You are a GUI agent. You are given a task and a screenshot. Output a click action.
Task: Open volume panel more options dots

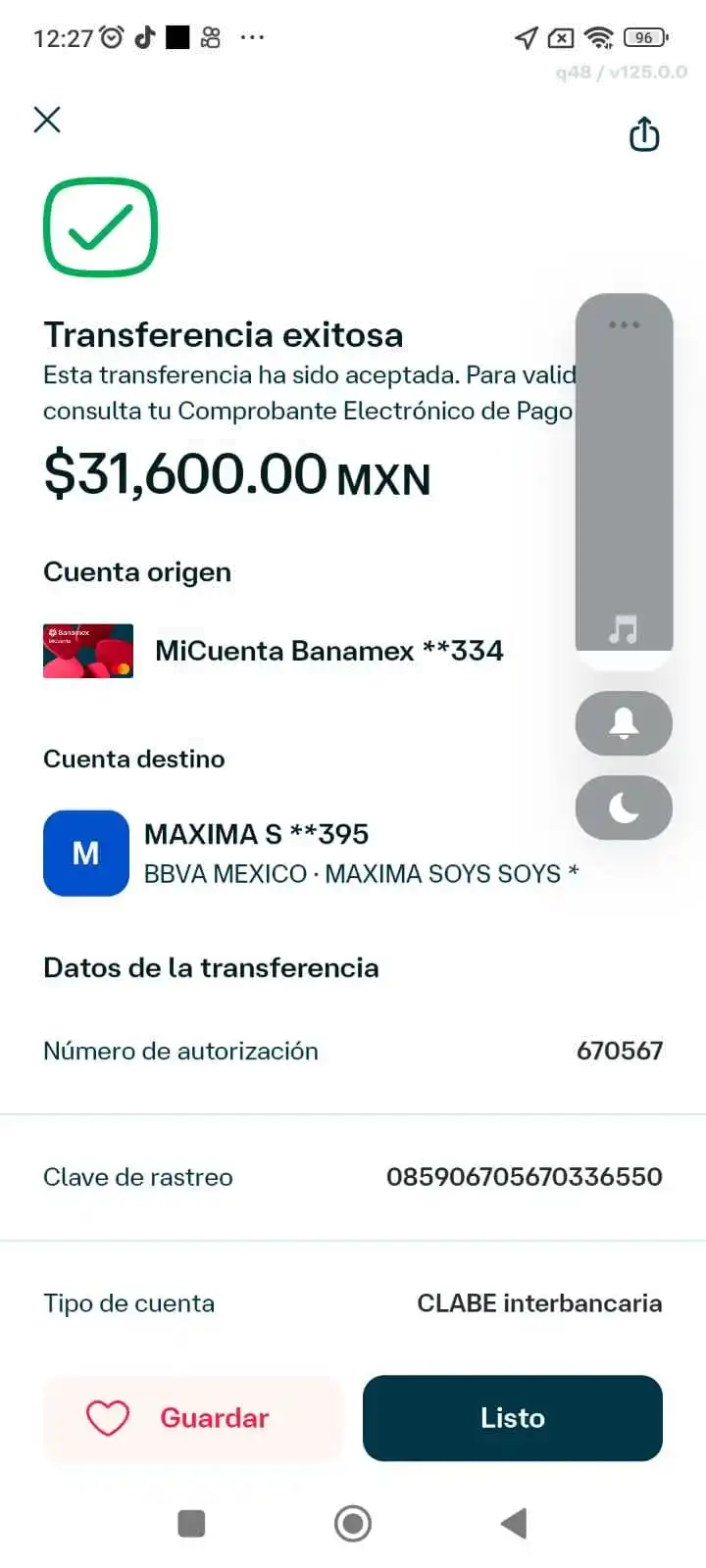(x=624, y=324)
